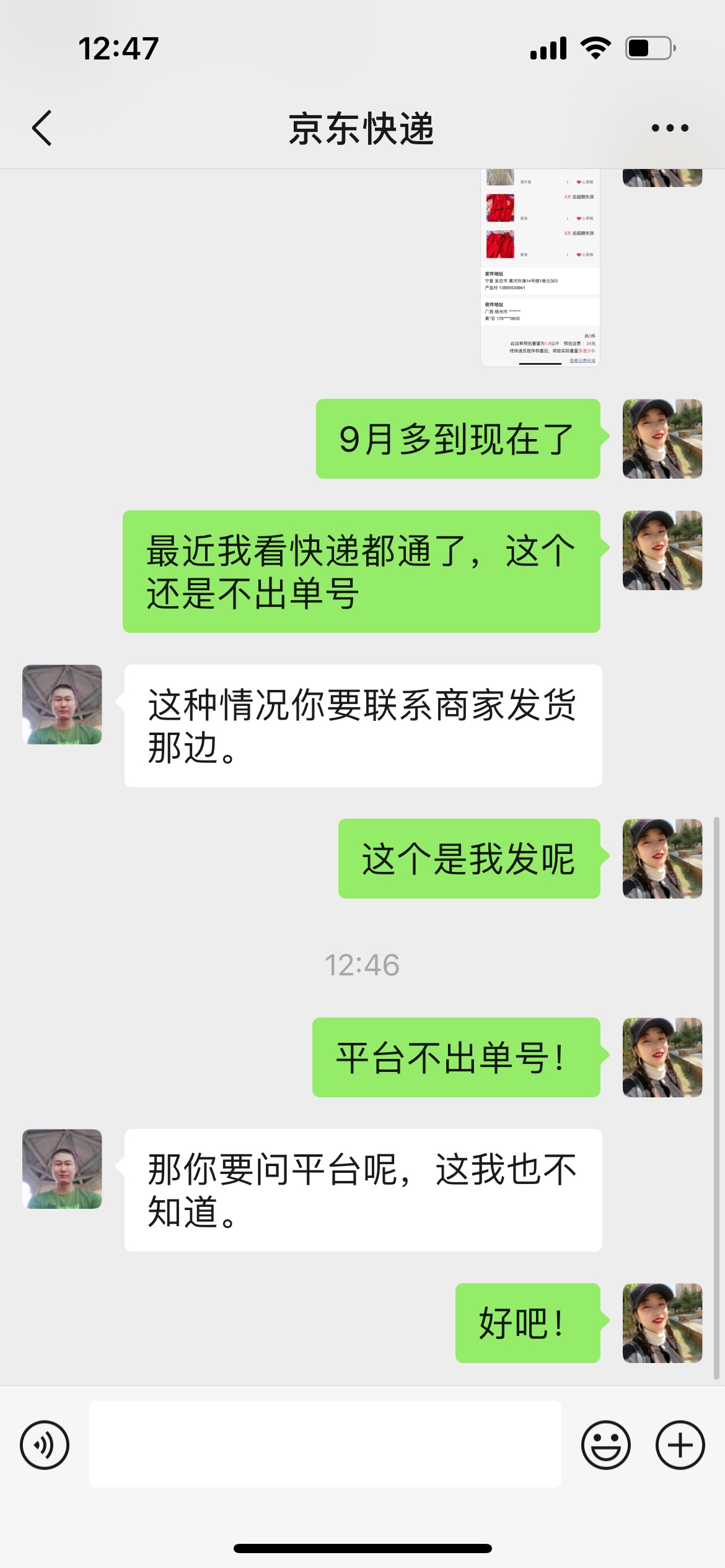Open the plus attachments menu
This screenshot has height=1568, width=725.
coord(680,1445)
